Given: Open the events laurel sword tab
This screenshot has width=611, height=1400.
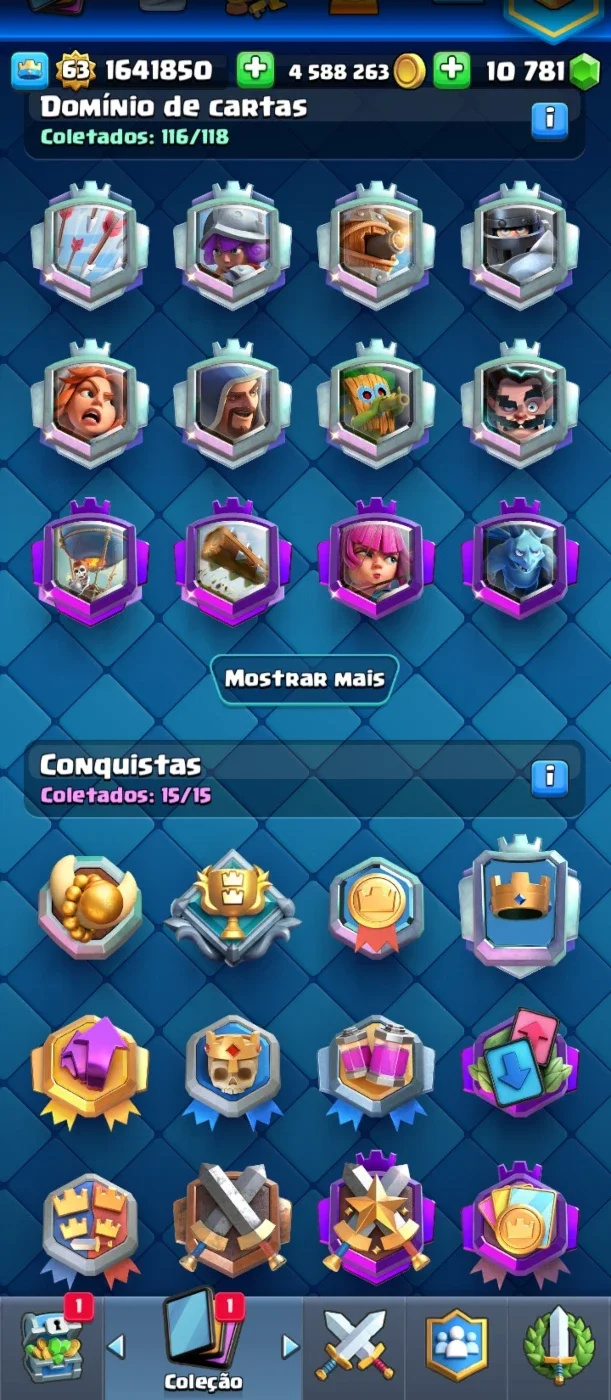Looking at the screenshot, I should pyautogui.click(x=559, y=1346).
